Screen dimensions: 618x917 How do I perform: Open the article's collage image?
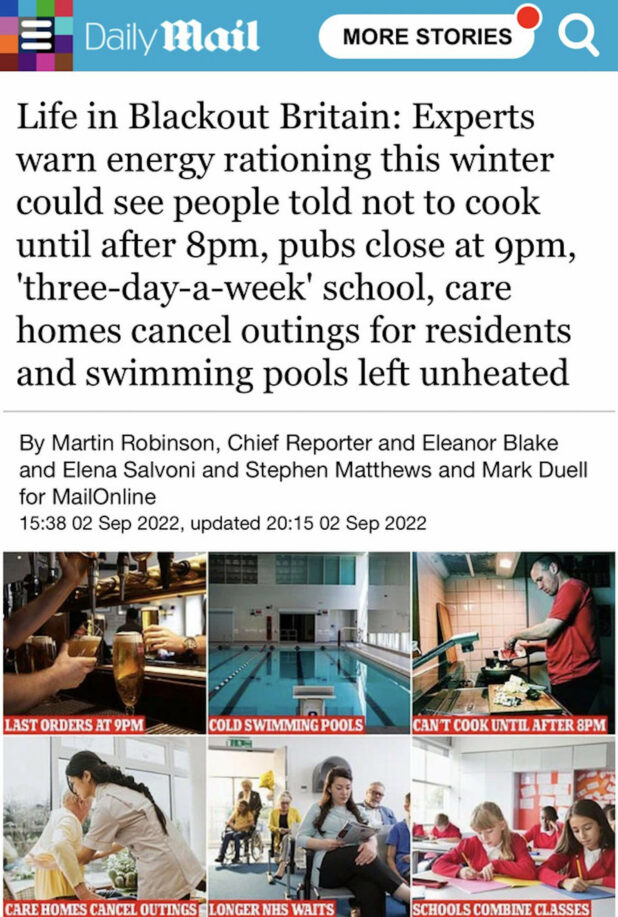[x=308, y=732]
